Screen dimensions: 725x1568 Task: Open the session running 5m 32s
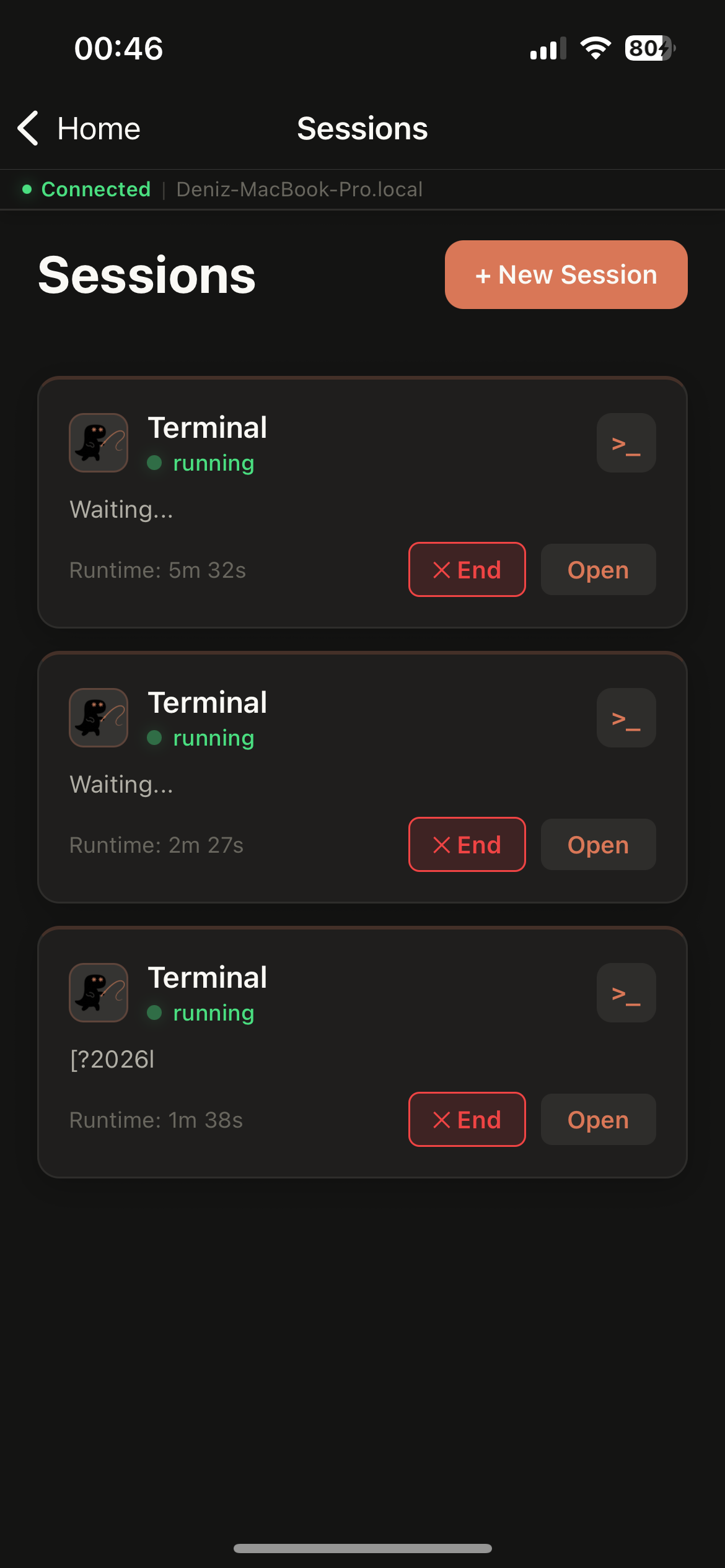point(598,570)
